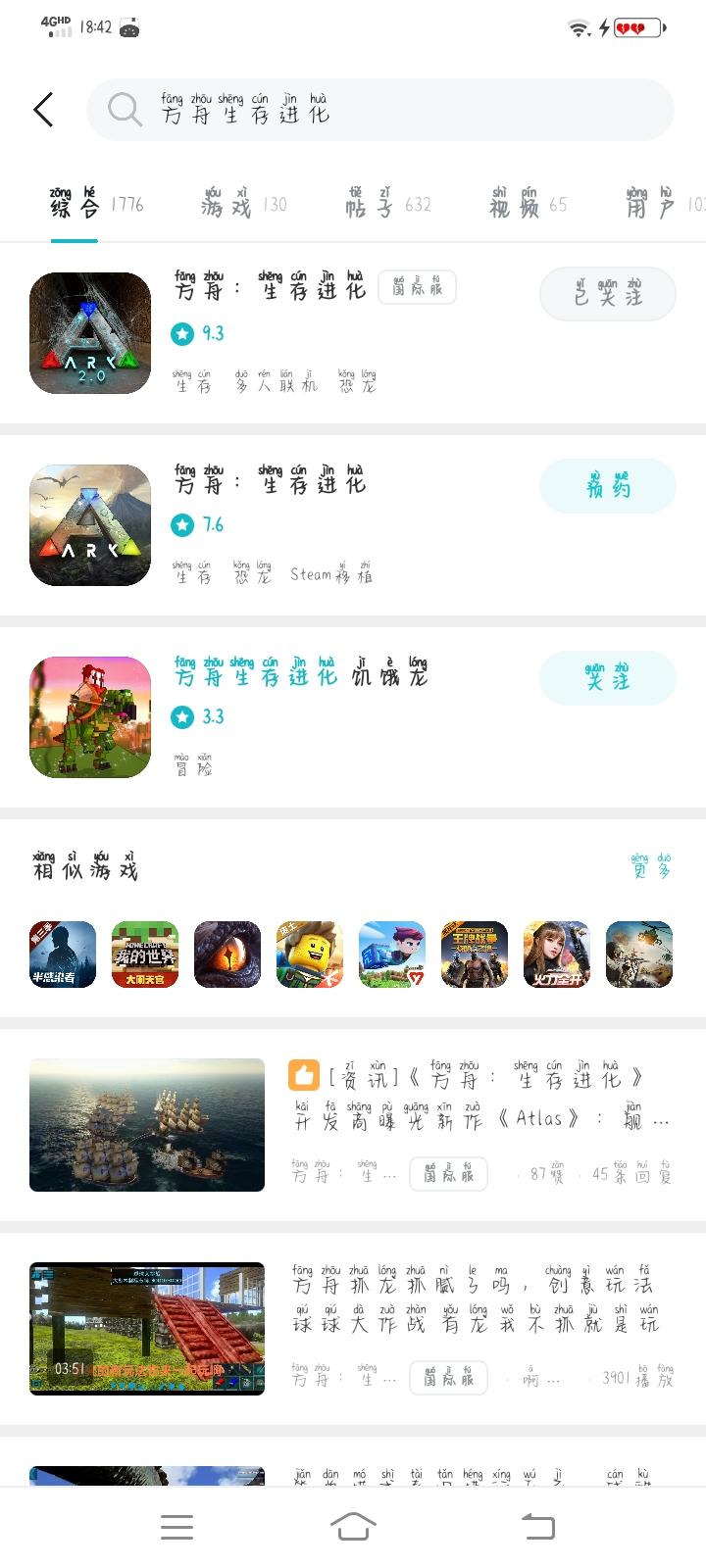Open the 王牌战争 game icon
Viewport: 706px width, 1568px height.
coord(475,954)
